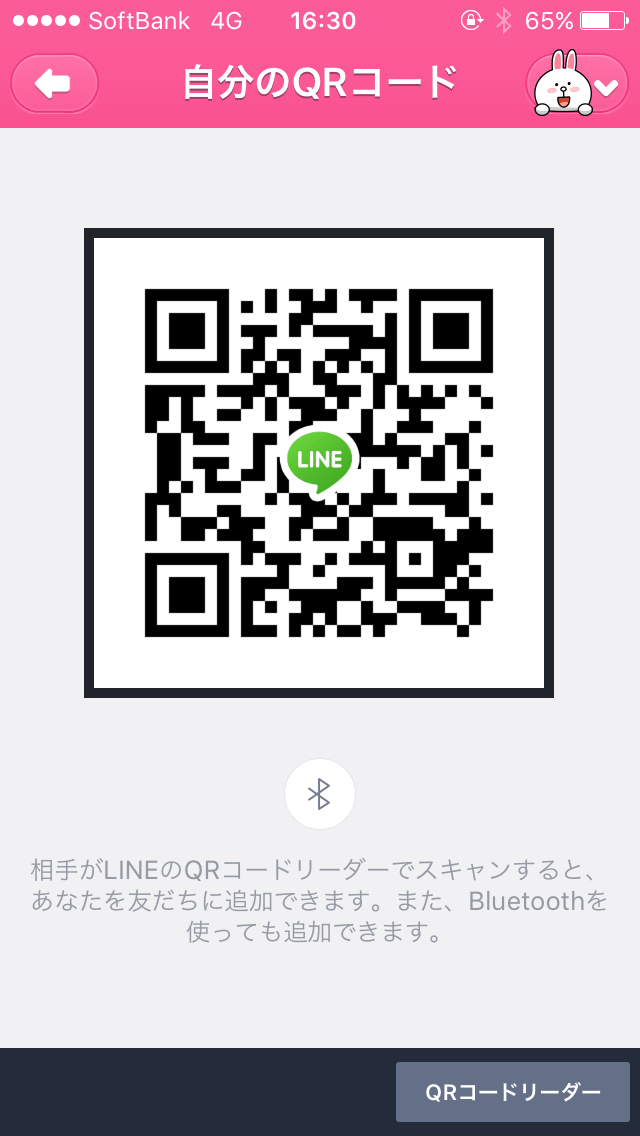Tap the round Bluetooth button
The height and width of the screenshot is (1136, 640).
click(320, 794)
